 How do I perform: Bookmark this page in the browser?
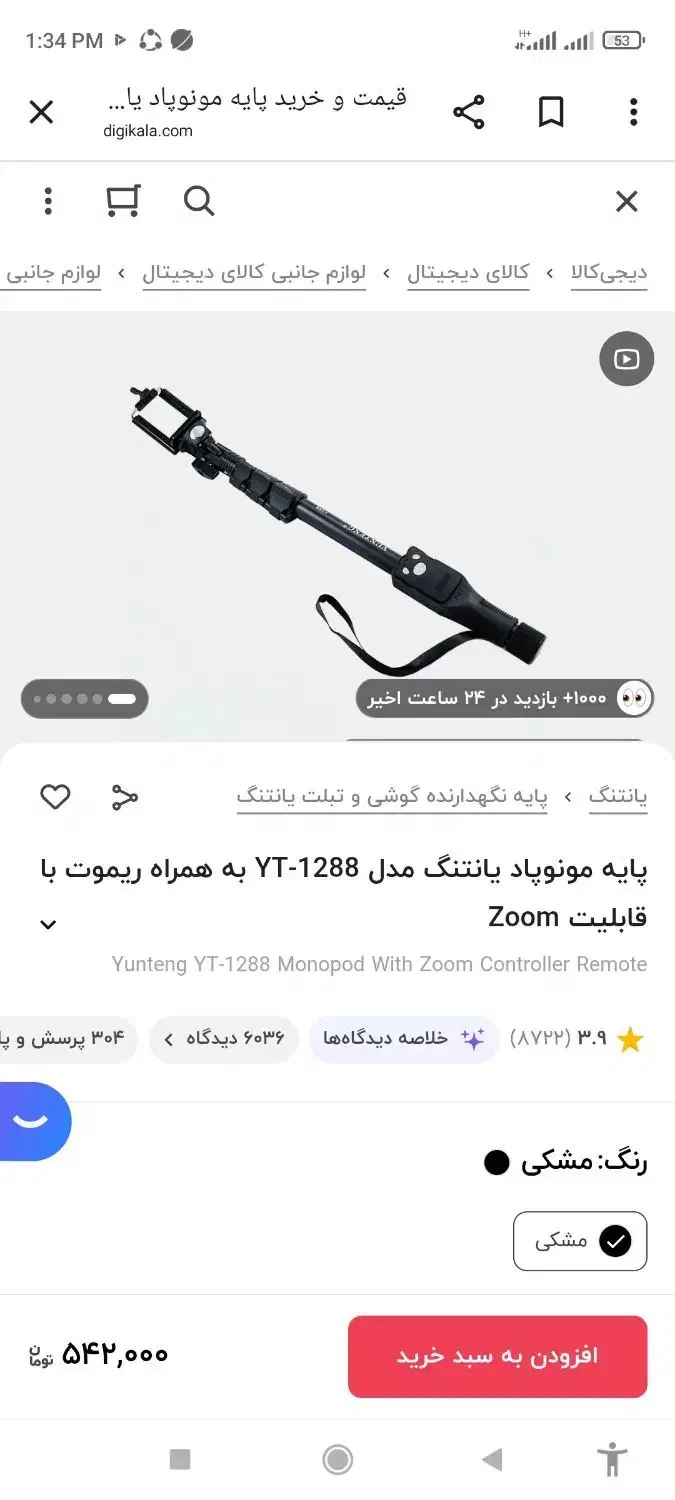click(551, 112)
